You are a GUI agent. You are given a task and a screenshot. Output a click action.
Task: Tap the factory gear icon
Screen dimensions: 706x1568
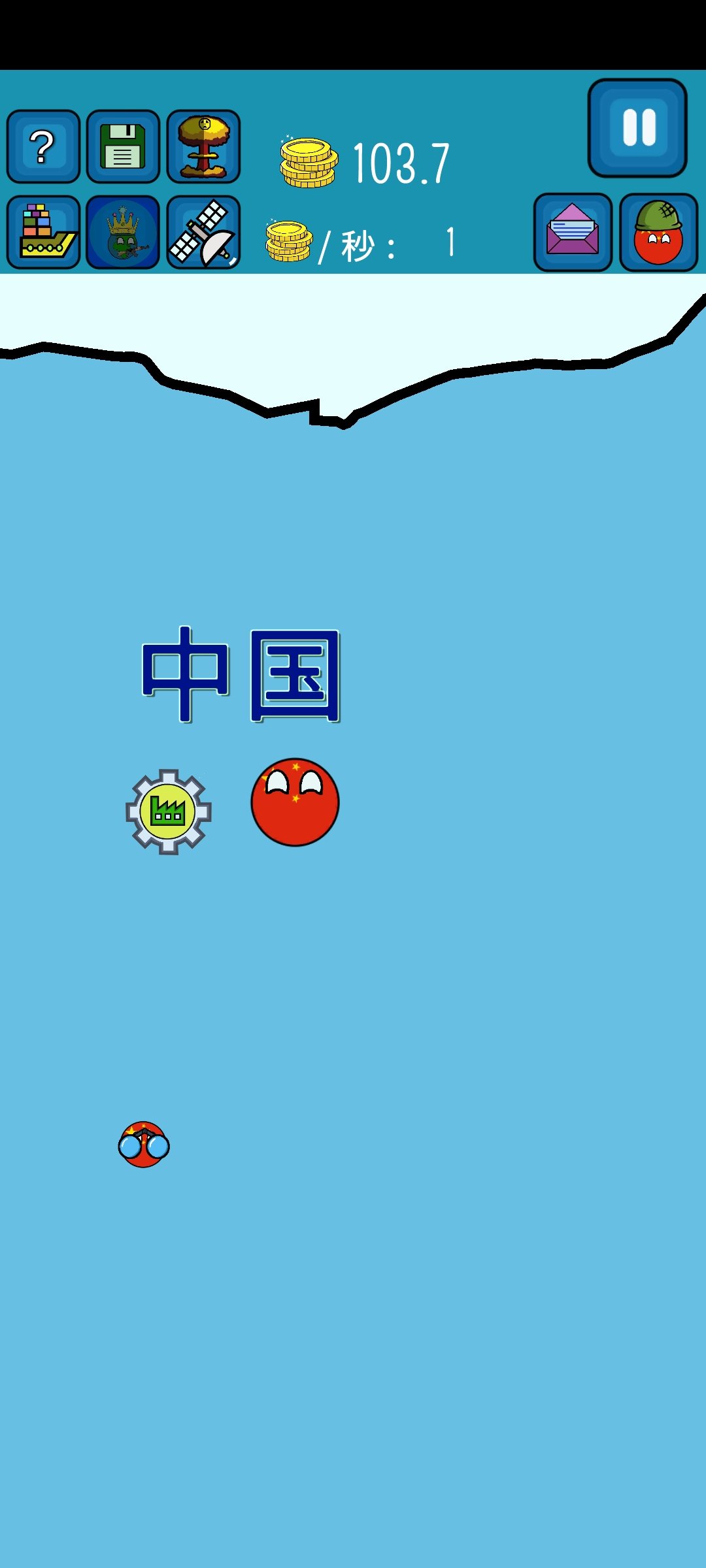point(169,811)
